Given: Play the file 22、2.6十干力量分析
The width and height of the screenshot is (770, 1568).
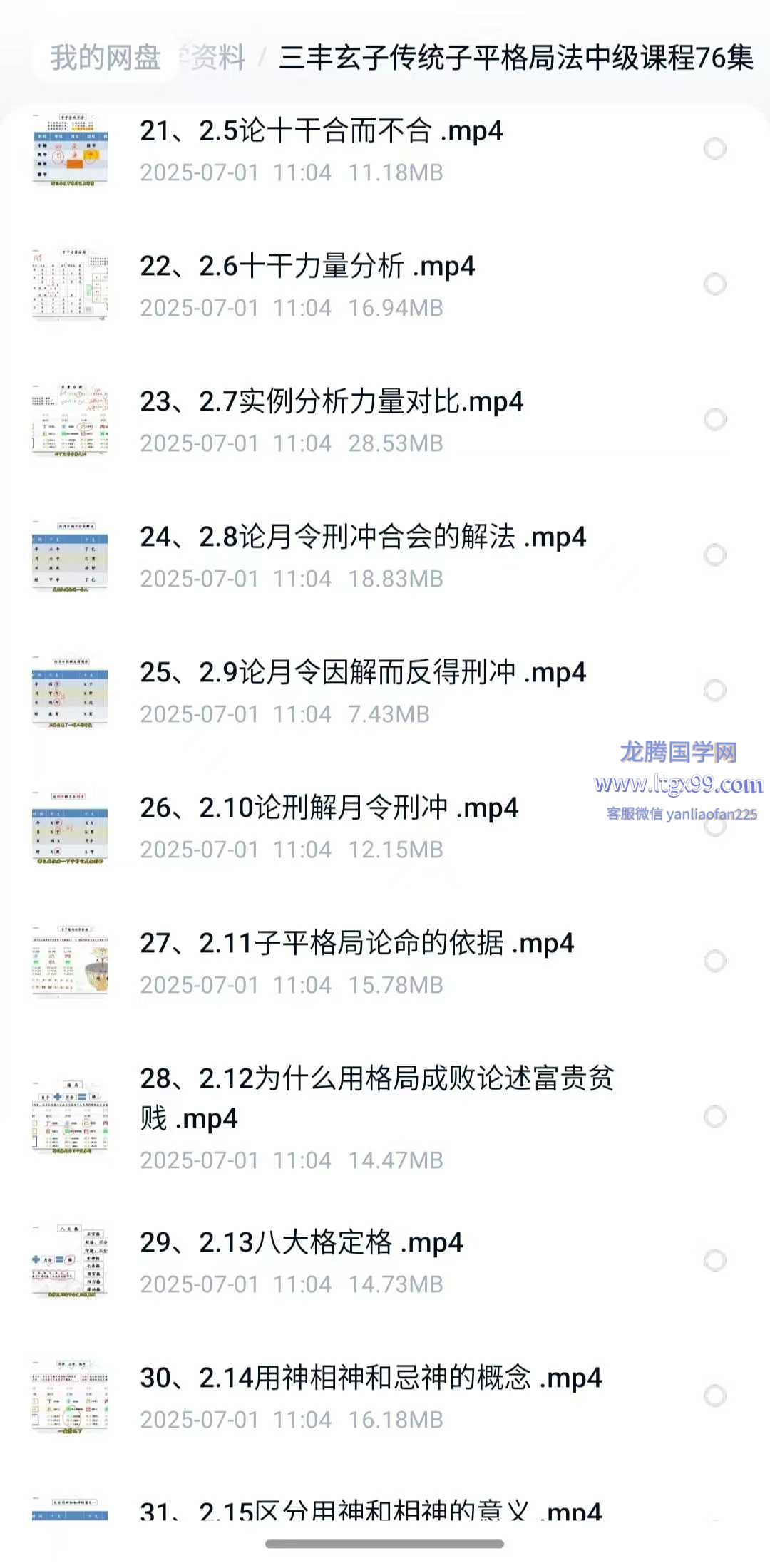Looking at the screenshot, I should (307, 267).
